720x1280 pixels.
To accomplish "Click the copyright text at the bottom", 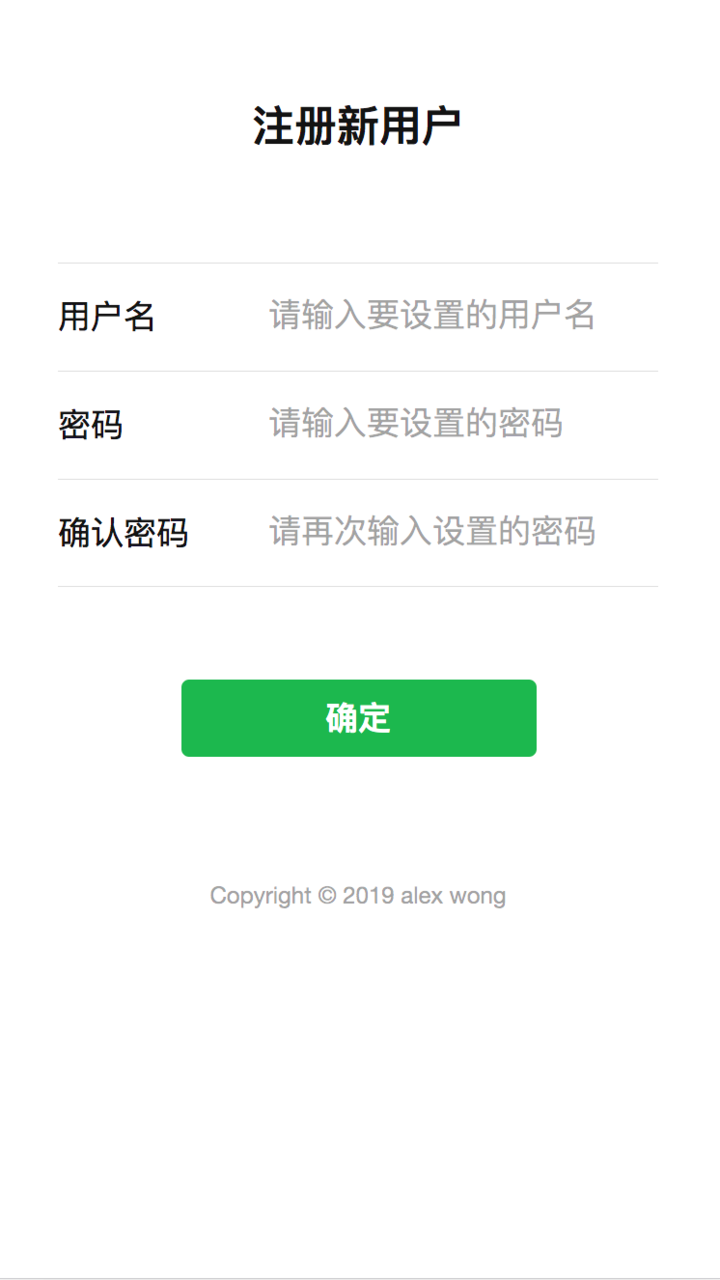I will click(358, 895).
